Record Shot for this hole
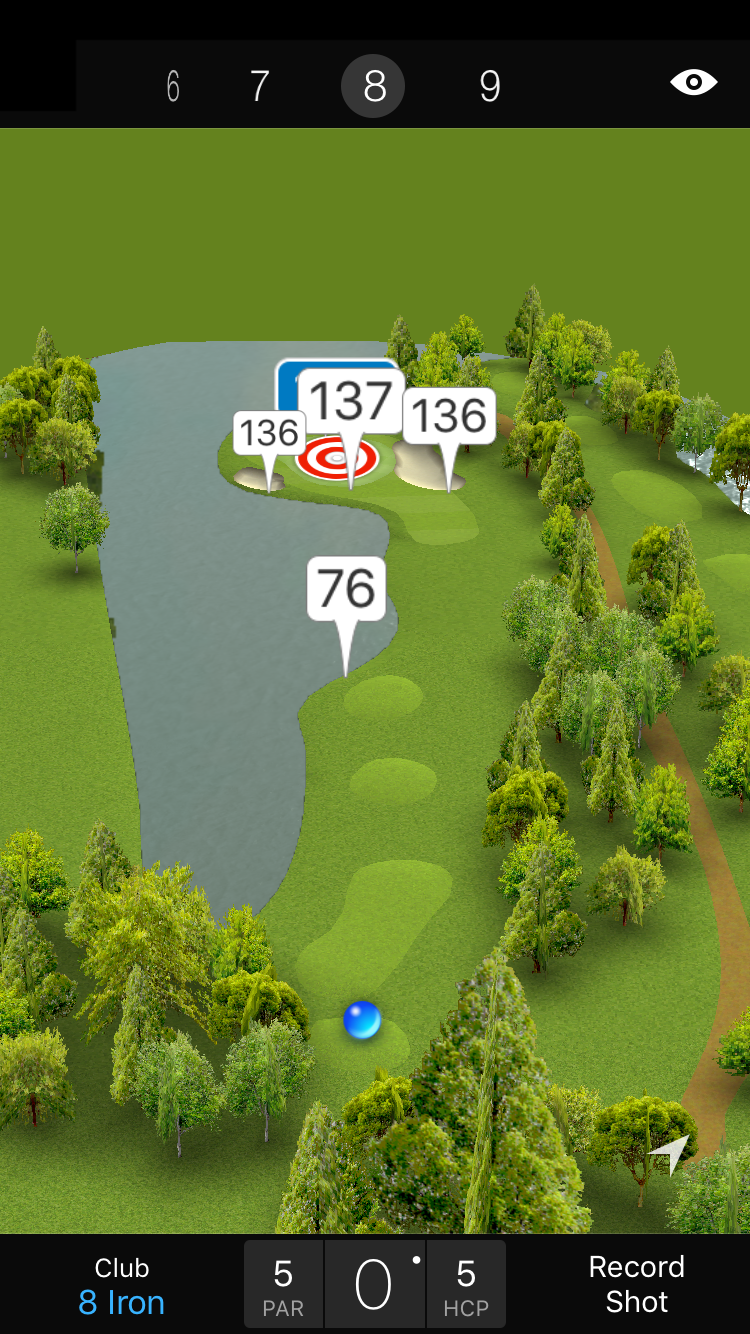 tap(636, 1284)
